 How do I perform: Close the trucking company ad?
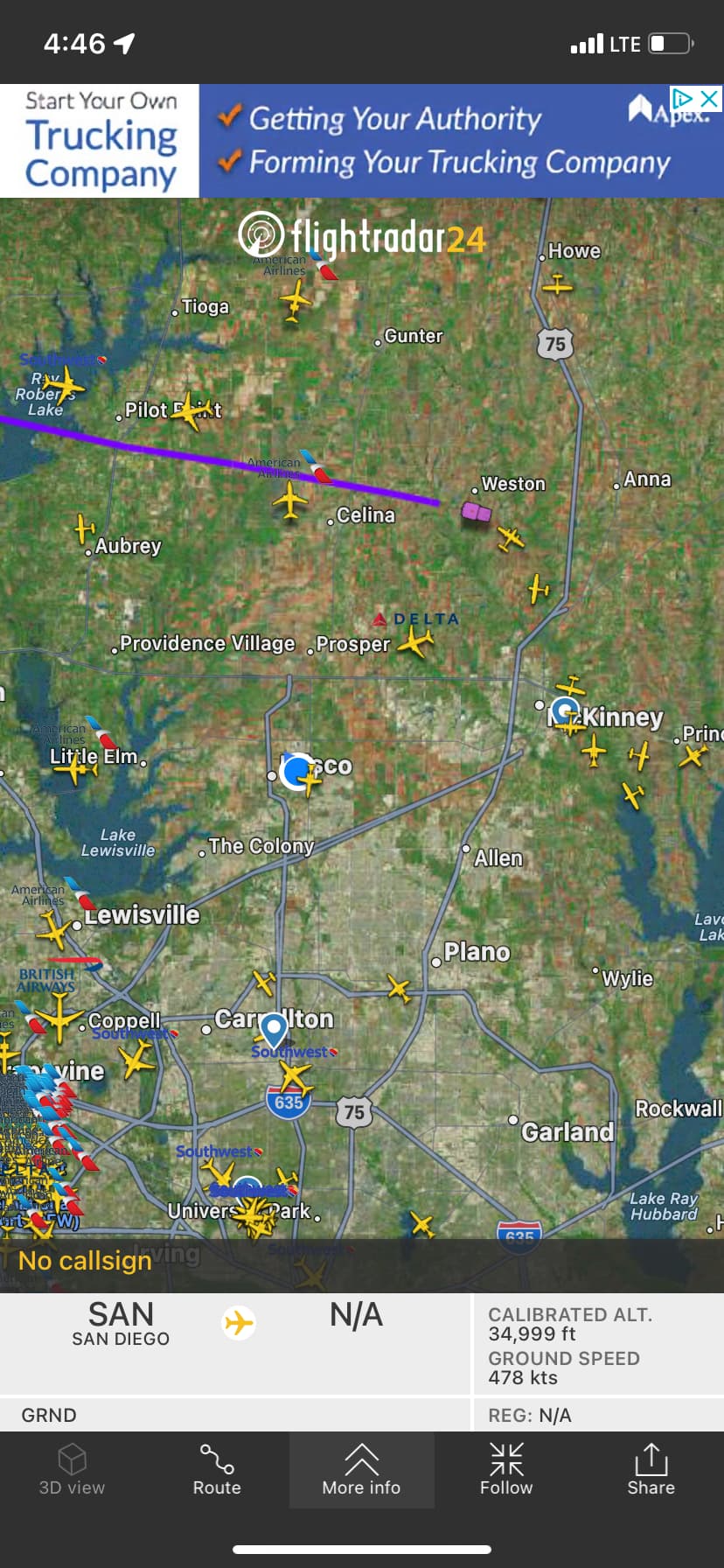click(x=710, y=99)
